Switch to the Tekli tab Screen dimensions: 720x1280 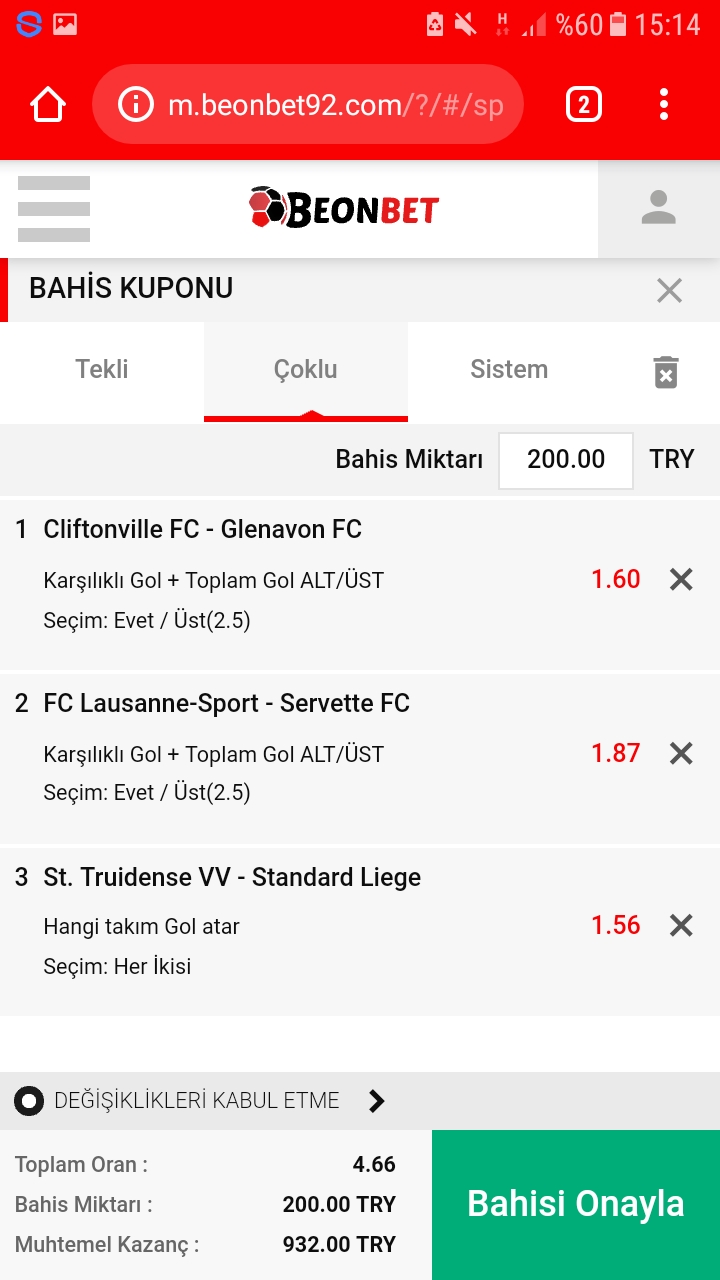click(x=102, y=370)
